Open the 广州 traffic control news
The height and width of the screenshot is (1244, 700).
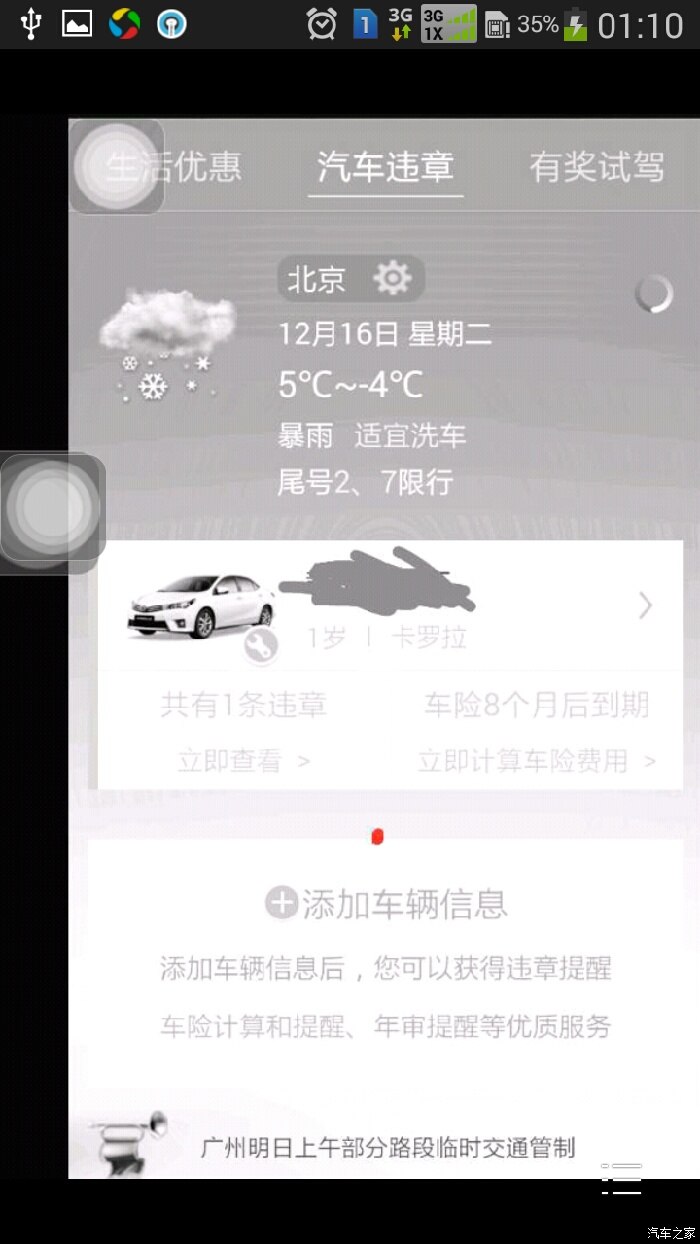click(388, 1147)
